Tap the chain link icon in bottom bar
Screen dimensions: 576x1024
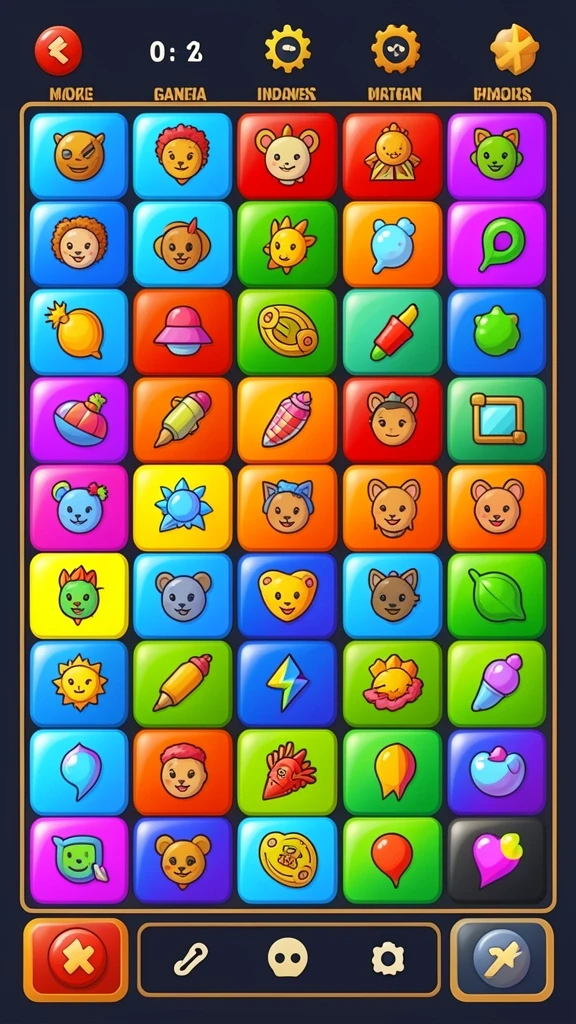pyautogui.click(x=191, y=959)
